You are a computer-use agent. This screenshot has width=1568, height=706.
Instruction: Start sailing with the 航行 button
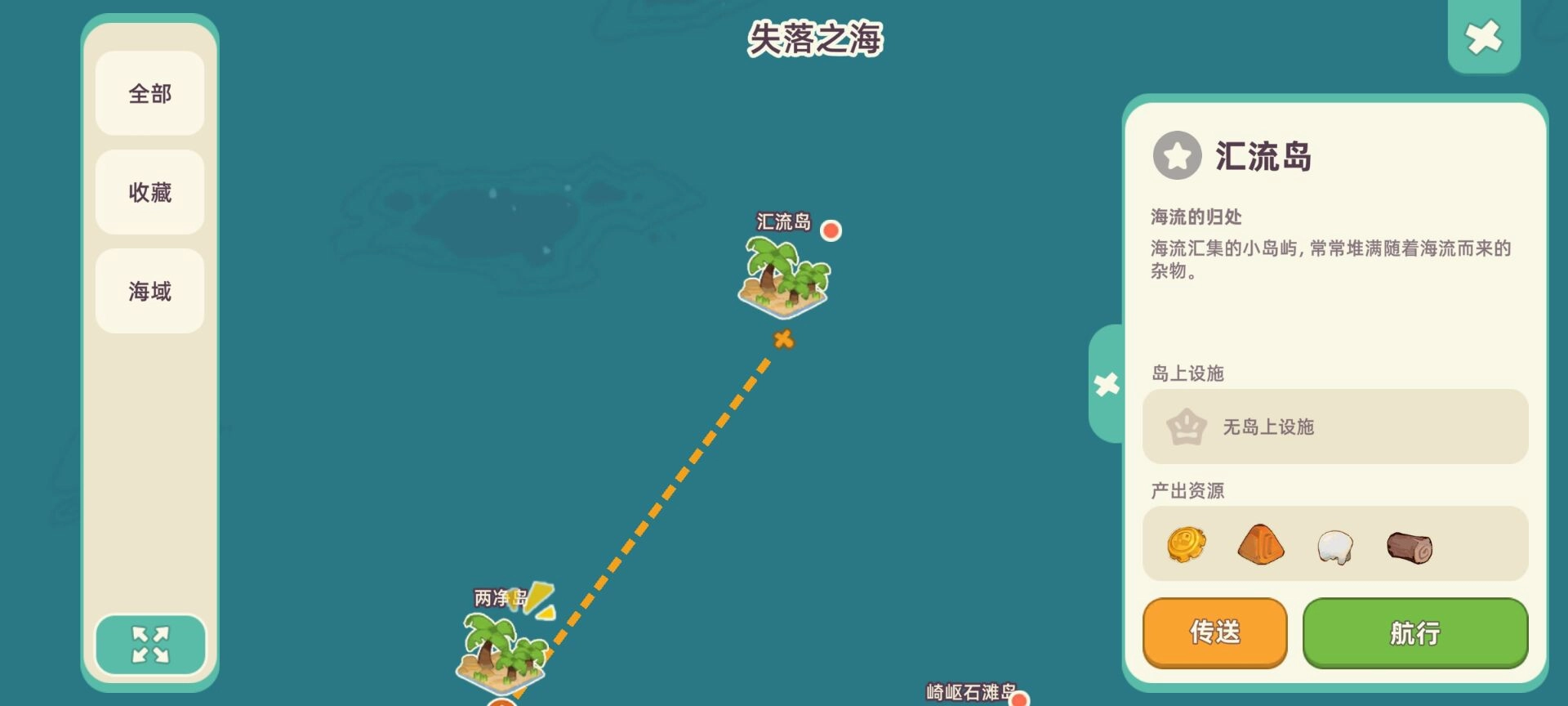(x=1414, y=632)
